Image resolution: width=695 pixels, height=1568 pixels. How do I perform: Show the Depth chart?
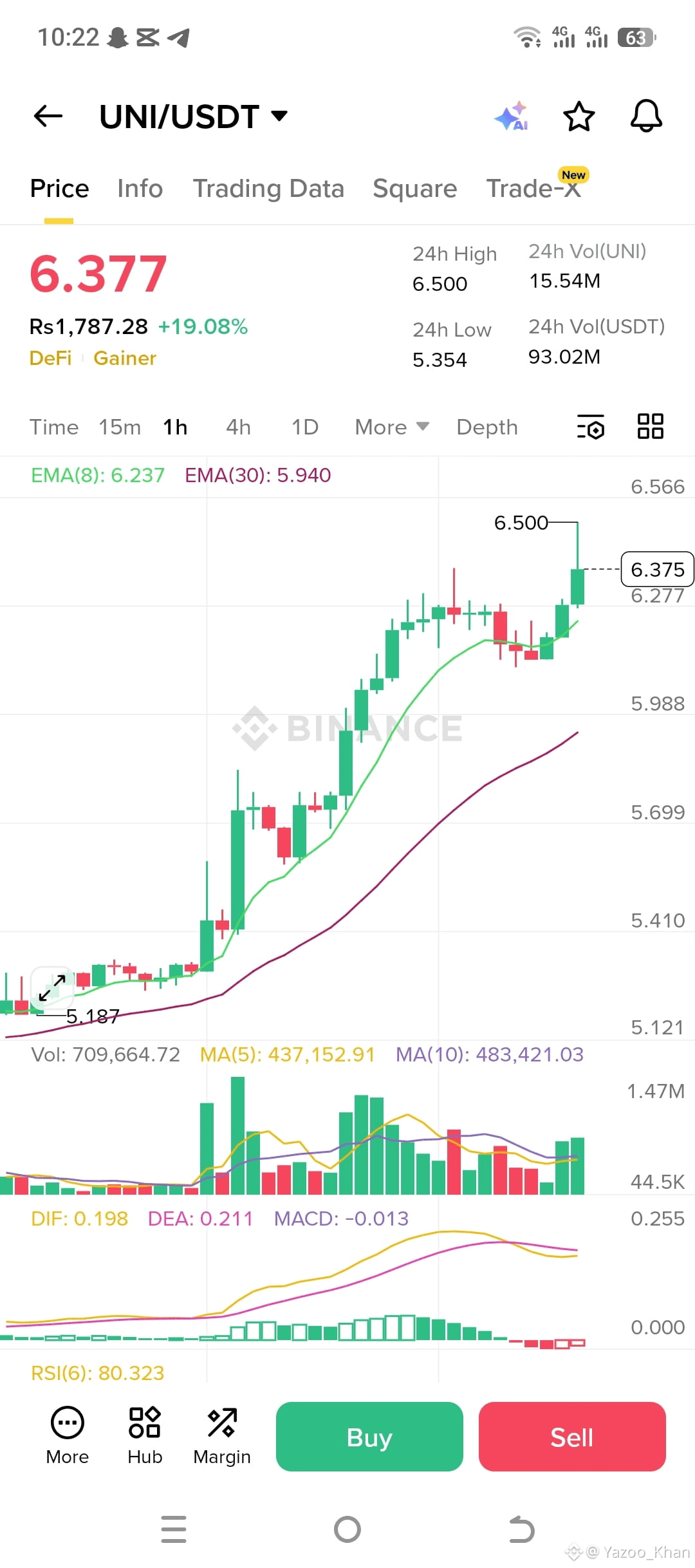tap(487, 427)
